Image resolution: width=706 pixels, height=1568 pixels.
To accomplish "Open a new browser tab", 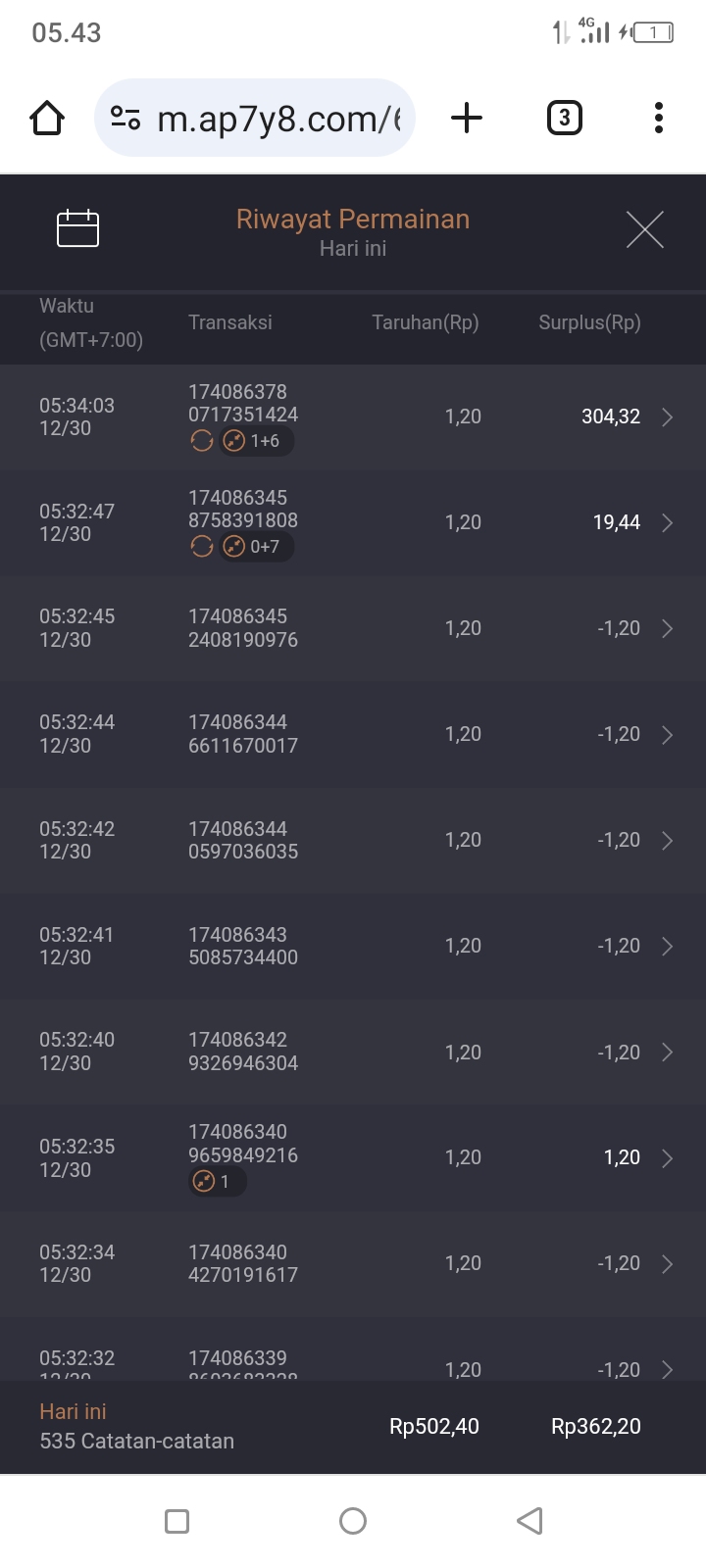I will [x=467, y=119].
